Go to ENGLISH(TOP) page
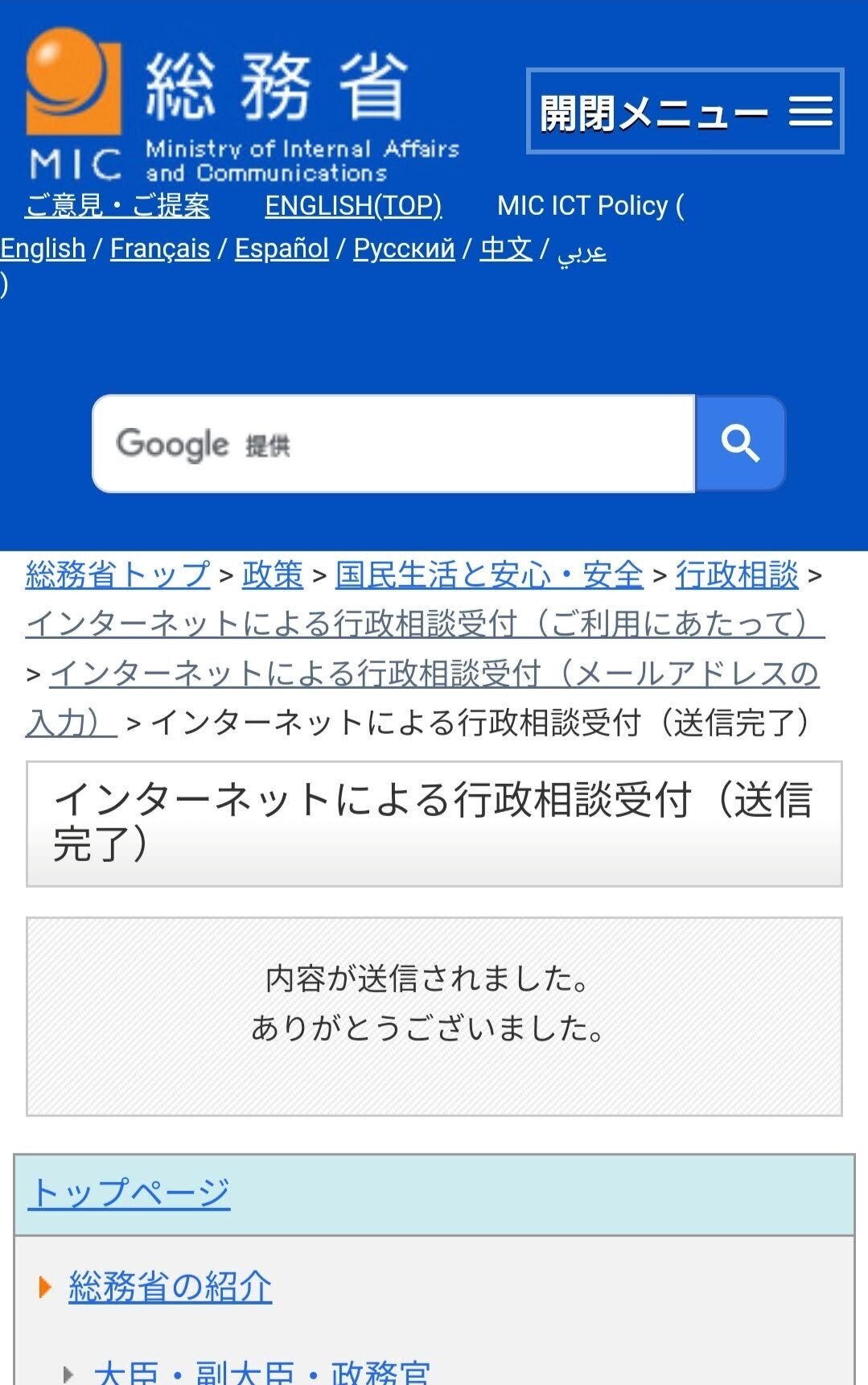Screen dimensions: 868x1385 pyautogui.click(x=353, y=206)
